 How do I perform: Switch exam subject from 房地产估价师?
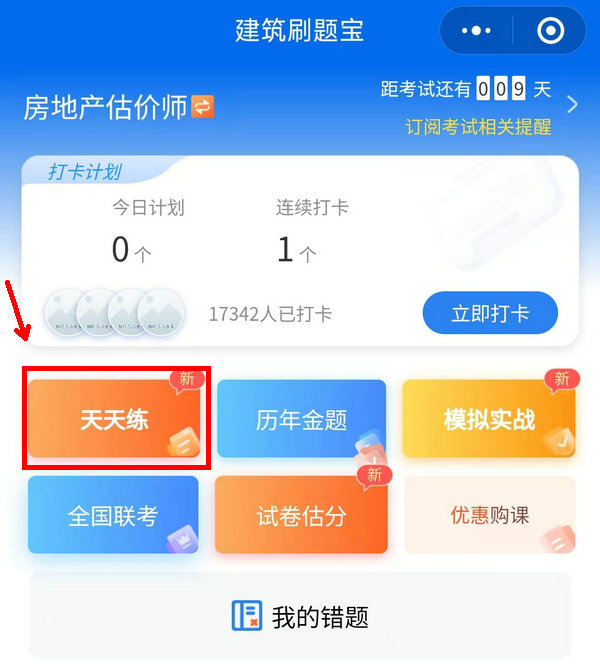[x=203, y=107]
